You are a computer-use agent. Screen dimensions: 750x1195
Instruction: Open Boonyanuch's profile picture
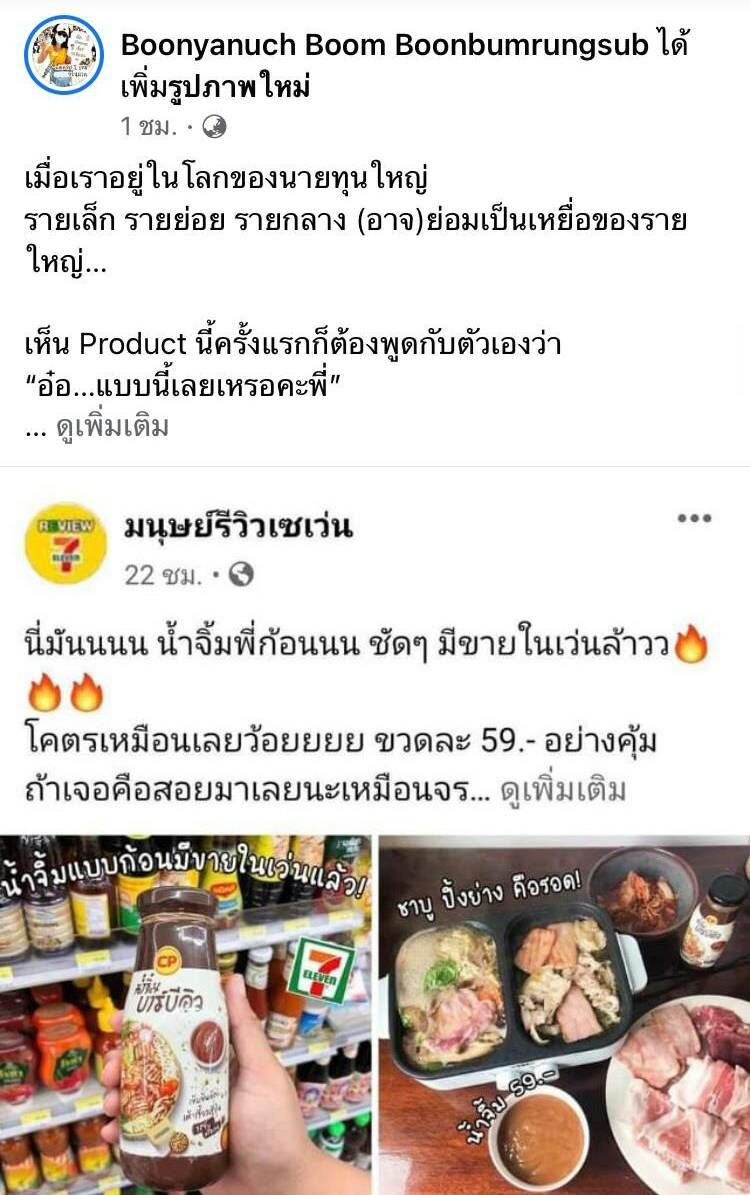[64, 56]
